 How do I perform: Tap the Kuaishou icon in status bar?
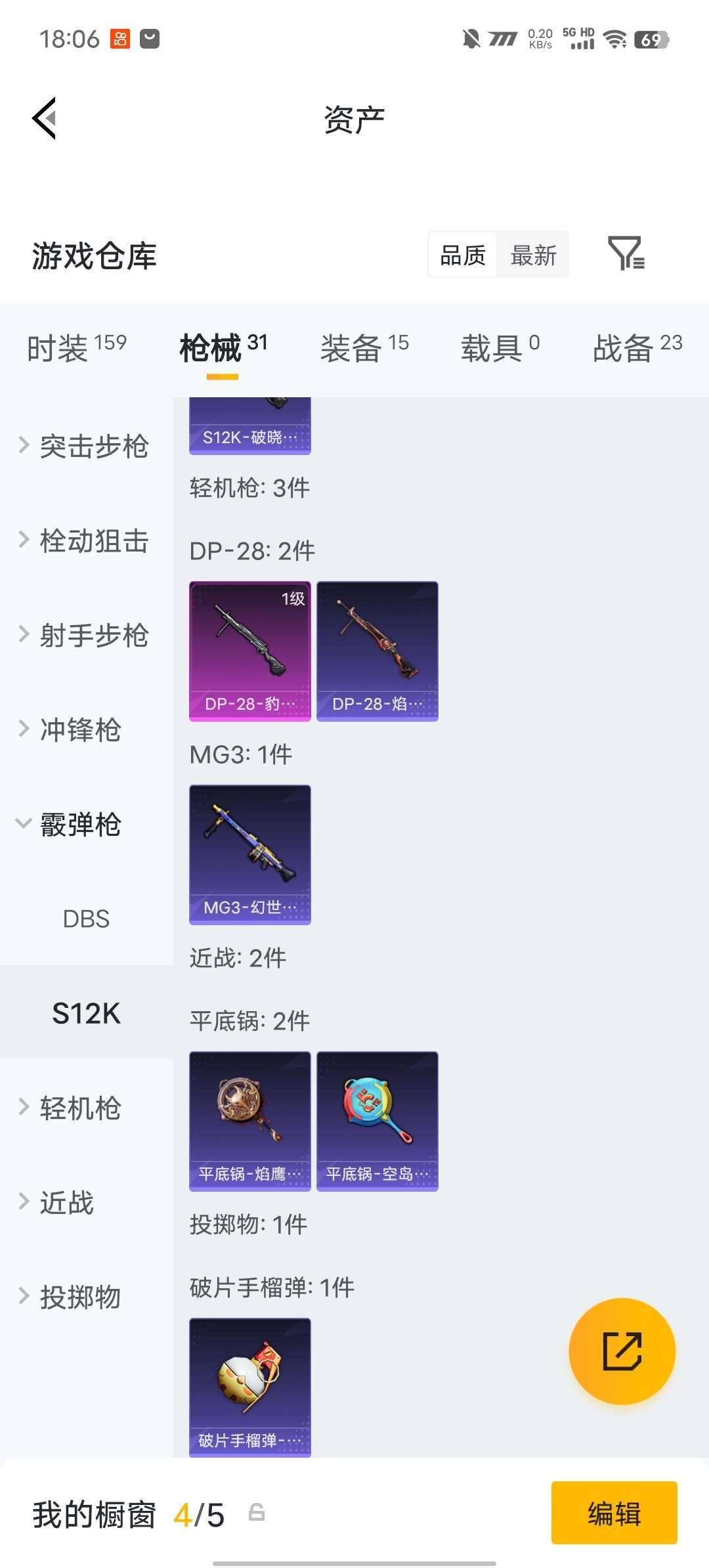[119, 39]
